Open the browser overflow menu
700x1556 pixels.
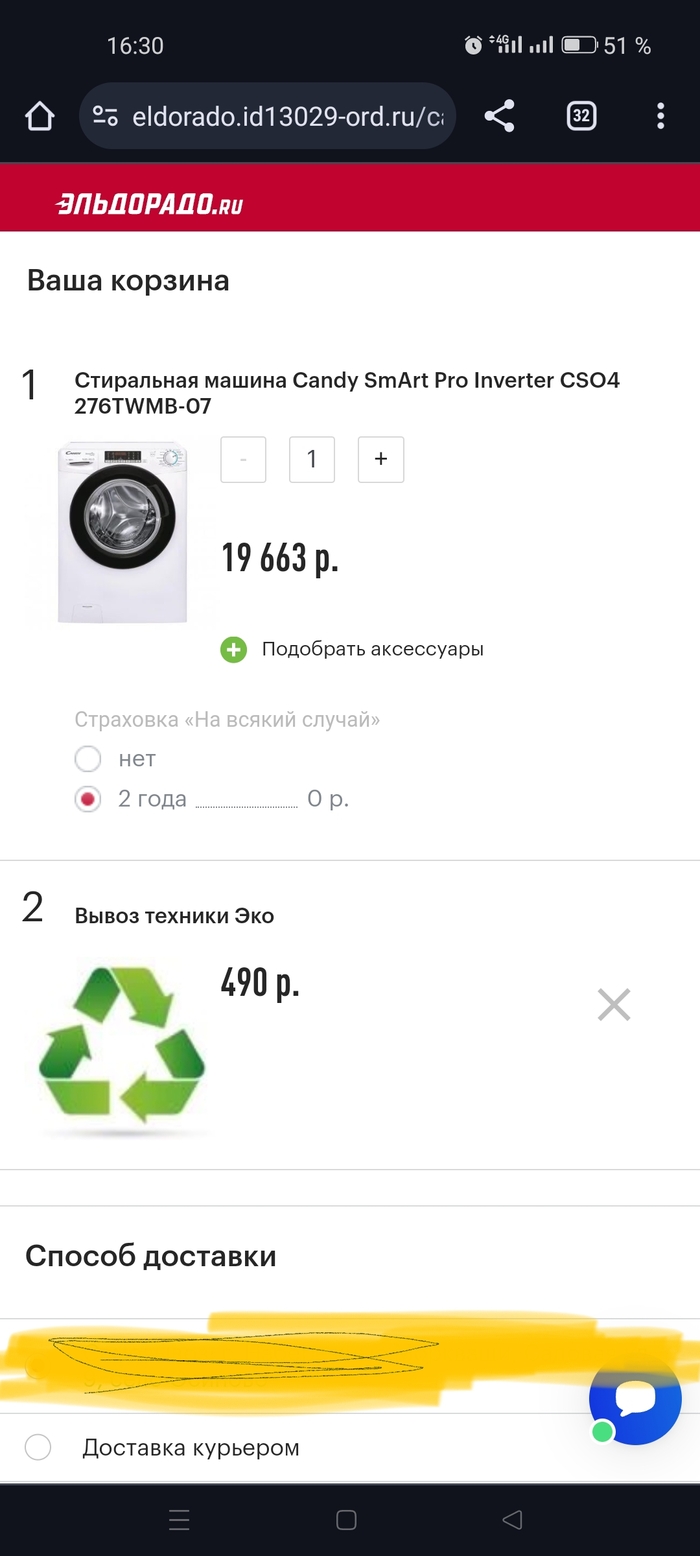pos(660,117)
